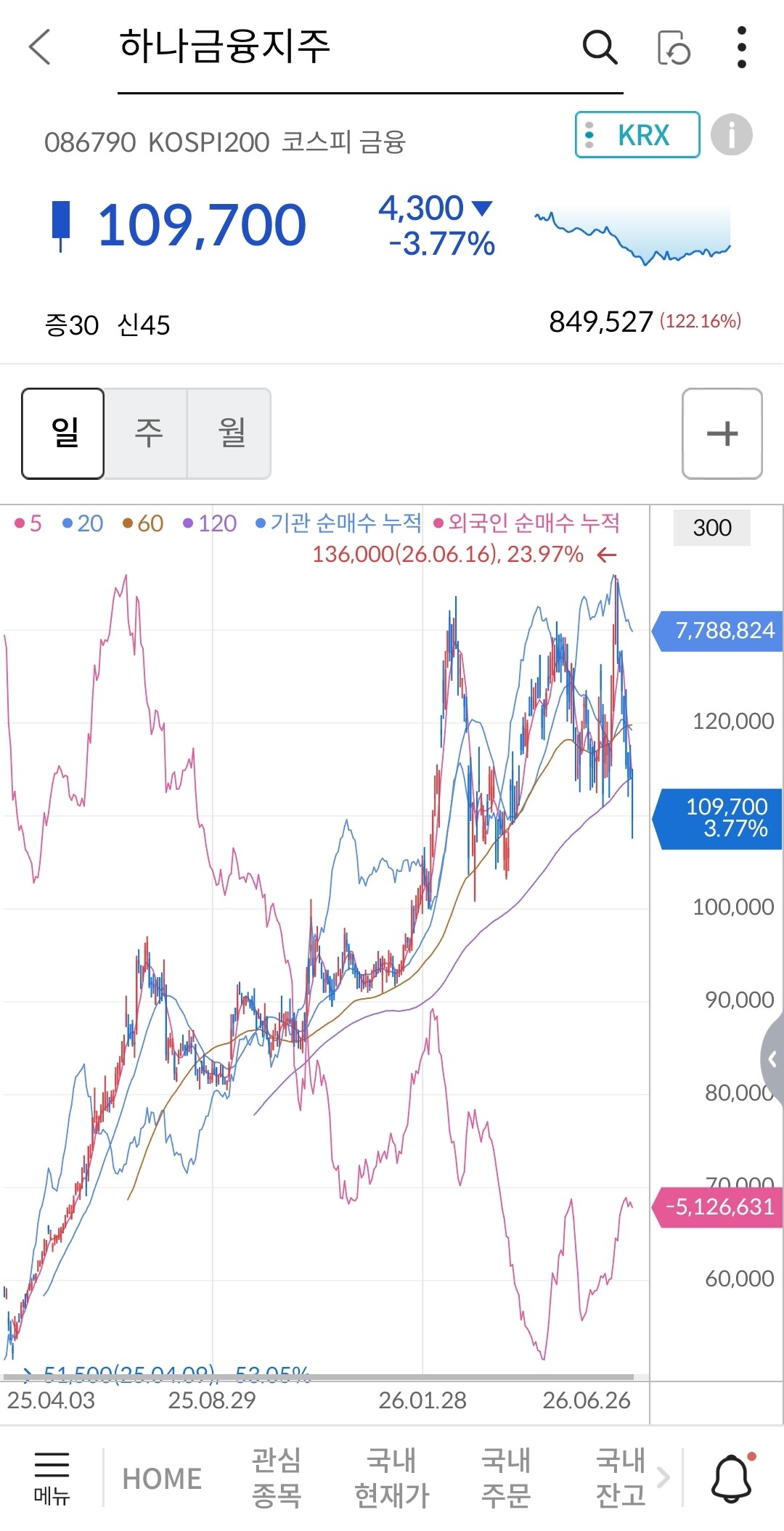The height and width of the screenshot is (1531, 784).
Task: Open the stock search magnifier
Action: click(600, 48)
